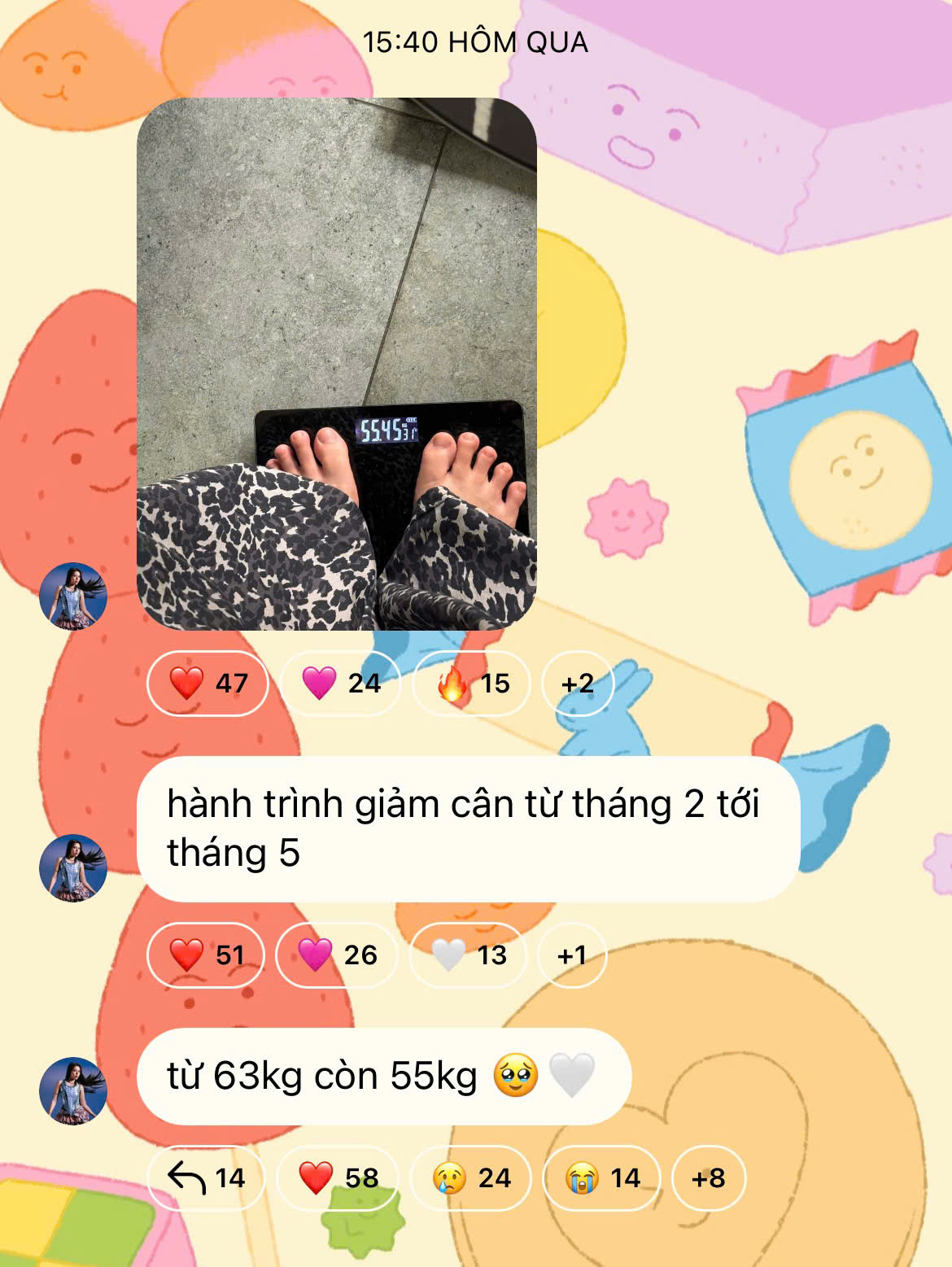Tap the red heart reaction showing 51
The width and height of the screenshot is (952, 1267).
point(205,955)
